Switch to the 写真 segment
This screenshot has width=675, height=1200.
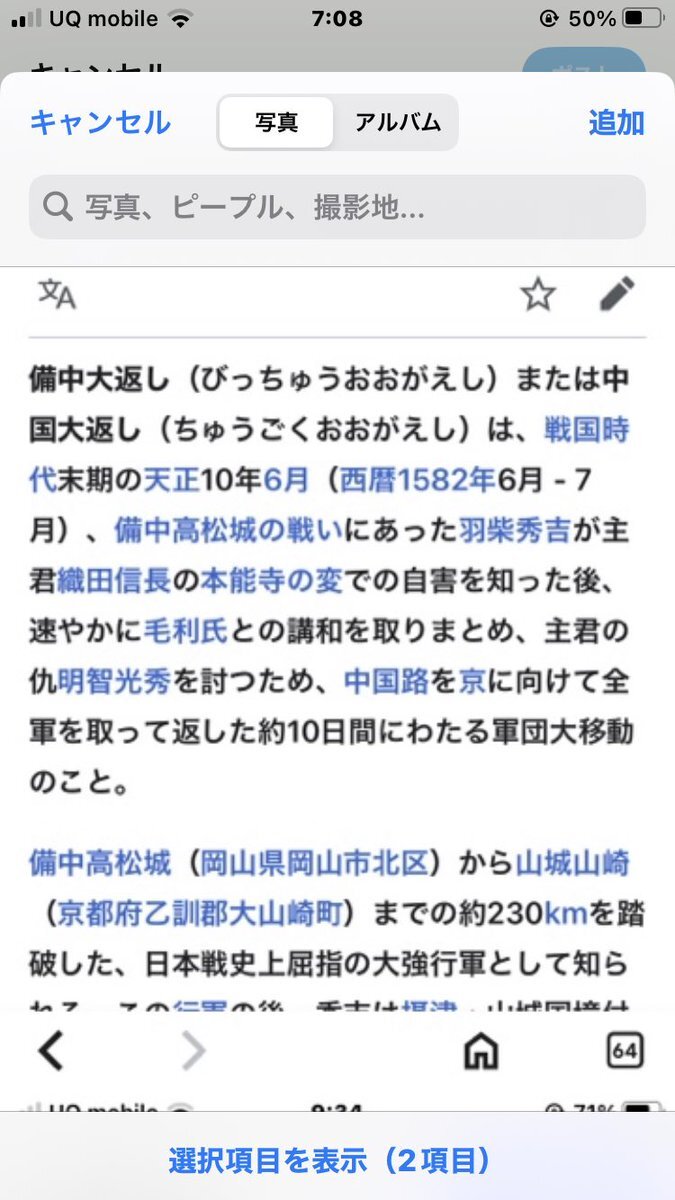(277, 123)
